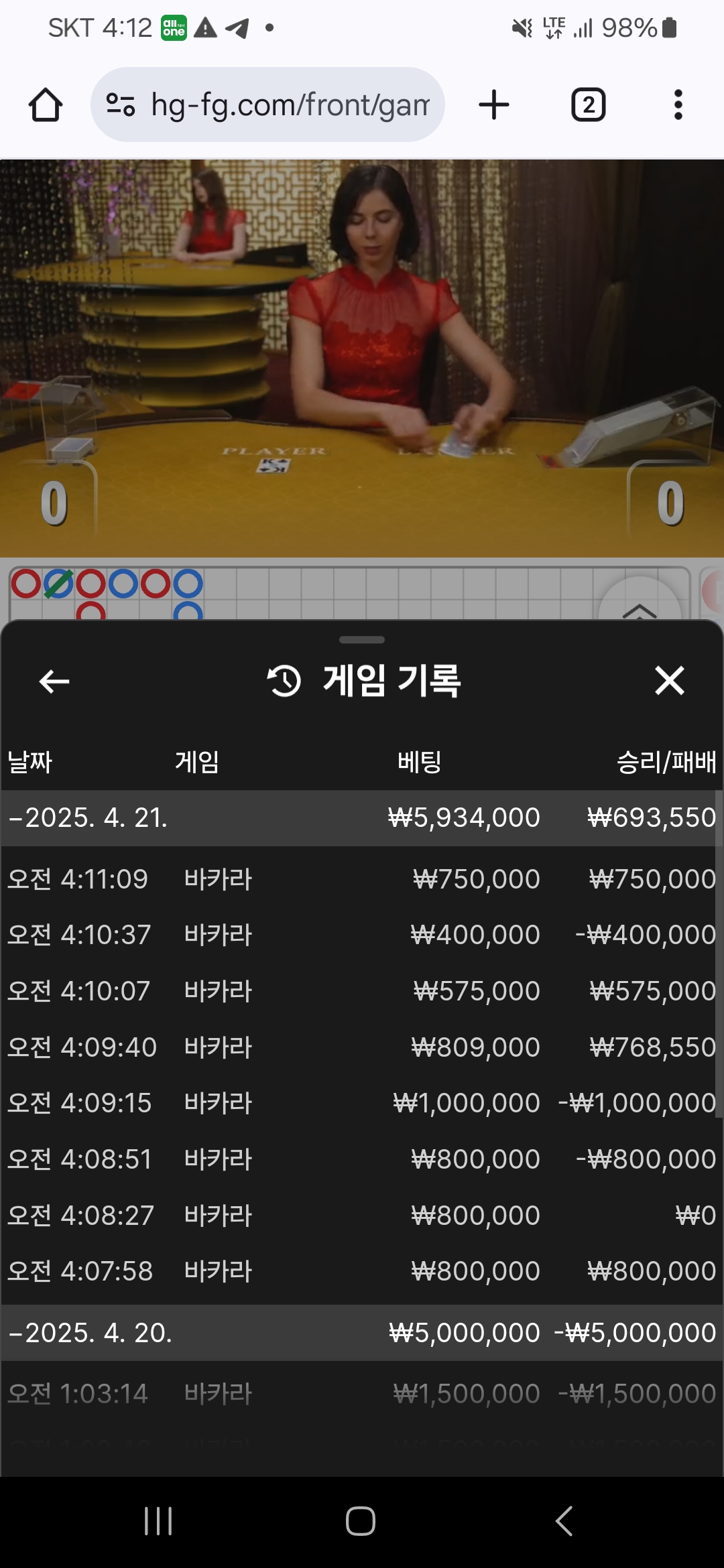This screenshot has height=1568, width=724.
Task: Close the game history panel
Action: click(x=669, y=681)
